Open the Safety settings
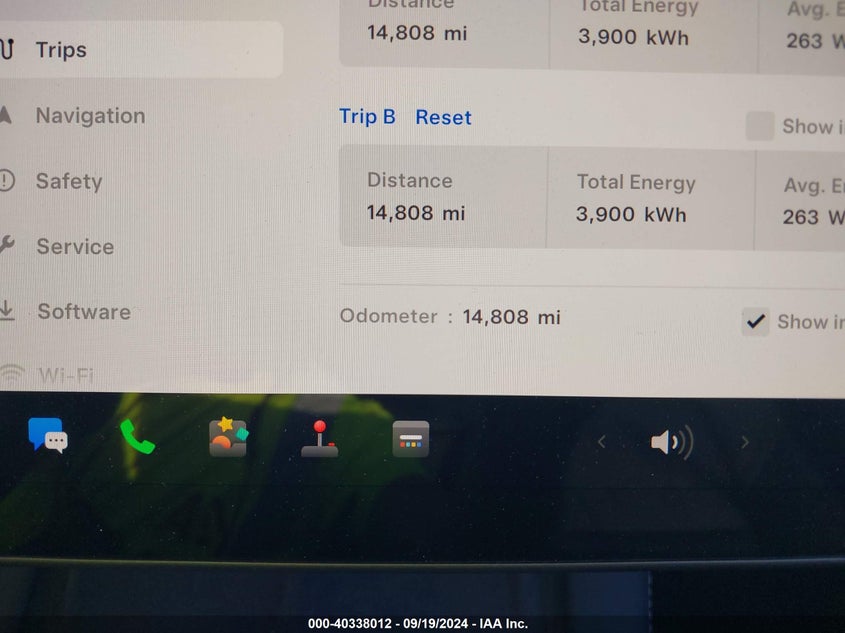845x633 pixels. (x=68, y=181)
